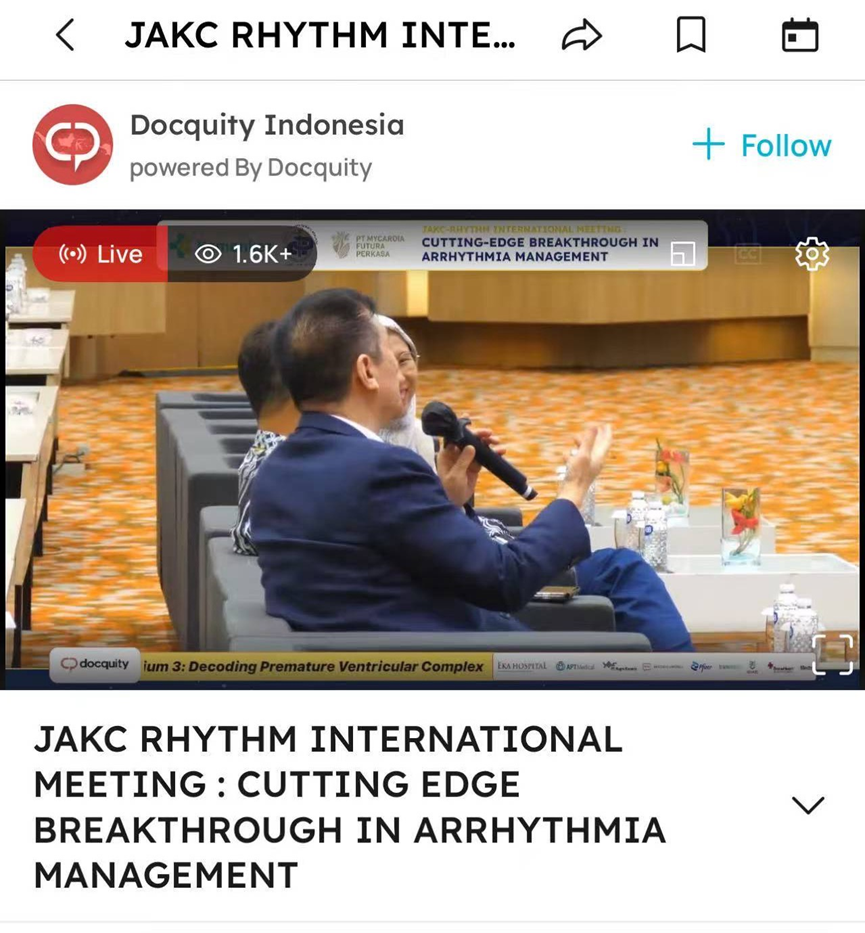Viewport: 865px width, 933px height.
Task: Minimize video to picture-in-picture
Action: [682, 254]
